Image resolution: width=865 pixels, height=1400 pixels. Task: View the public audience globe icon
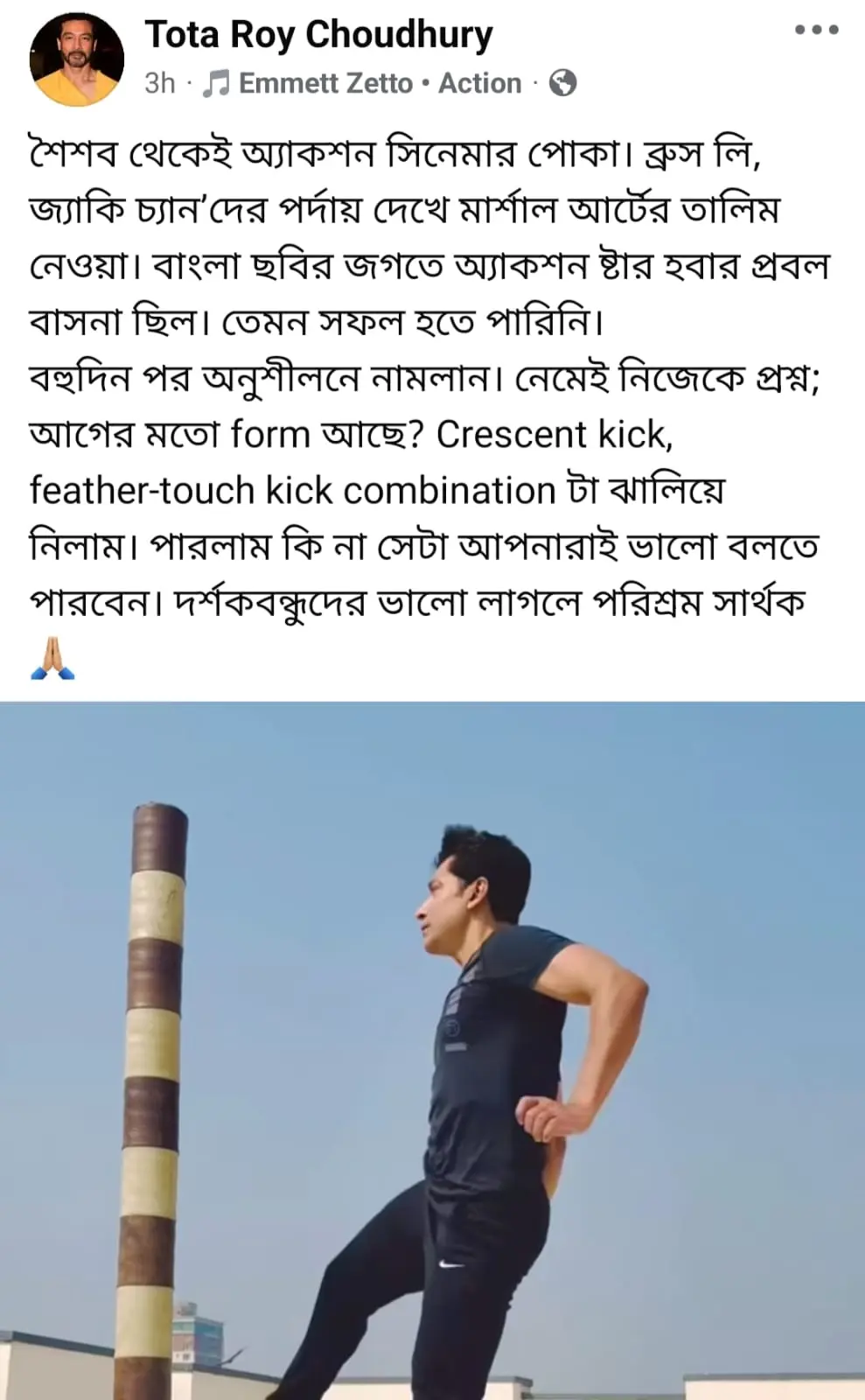562,83
